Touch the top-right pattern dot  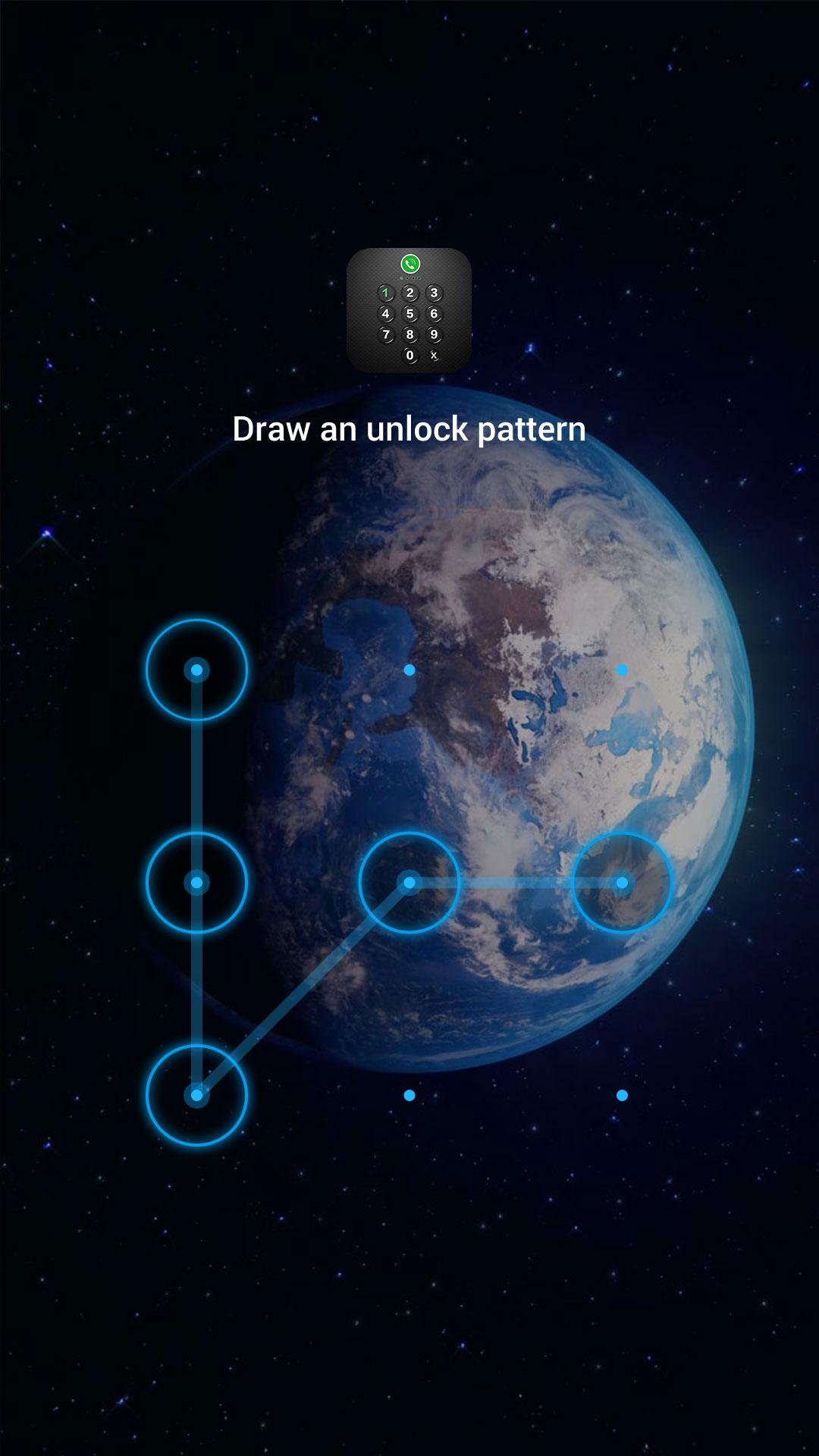pos(622,670)
